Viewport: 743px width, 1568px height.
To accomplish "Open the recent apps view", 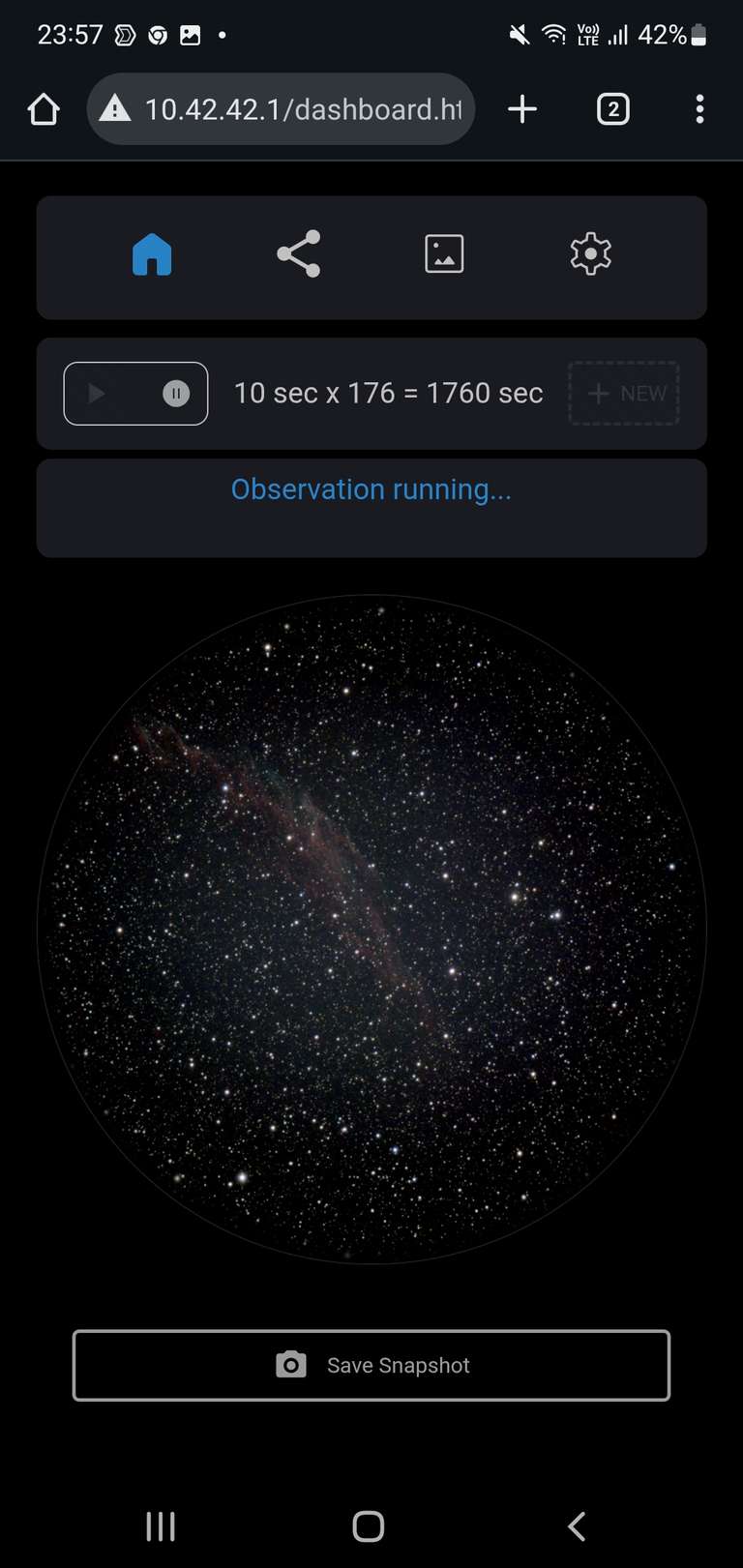I will point(161,1526).
